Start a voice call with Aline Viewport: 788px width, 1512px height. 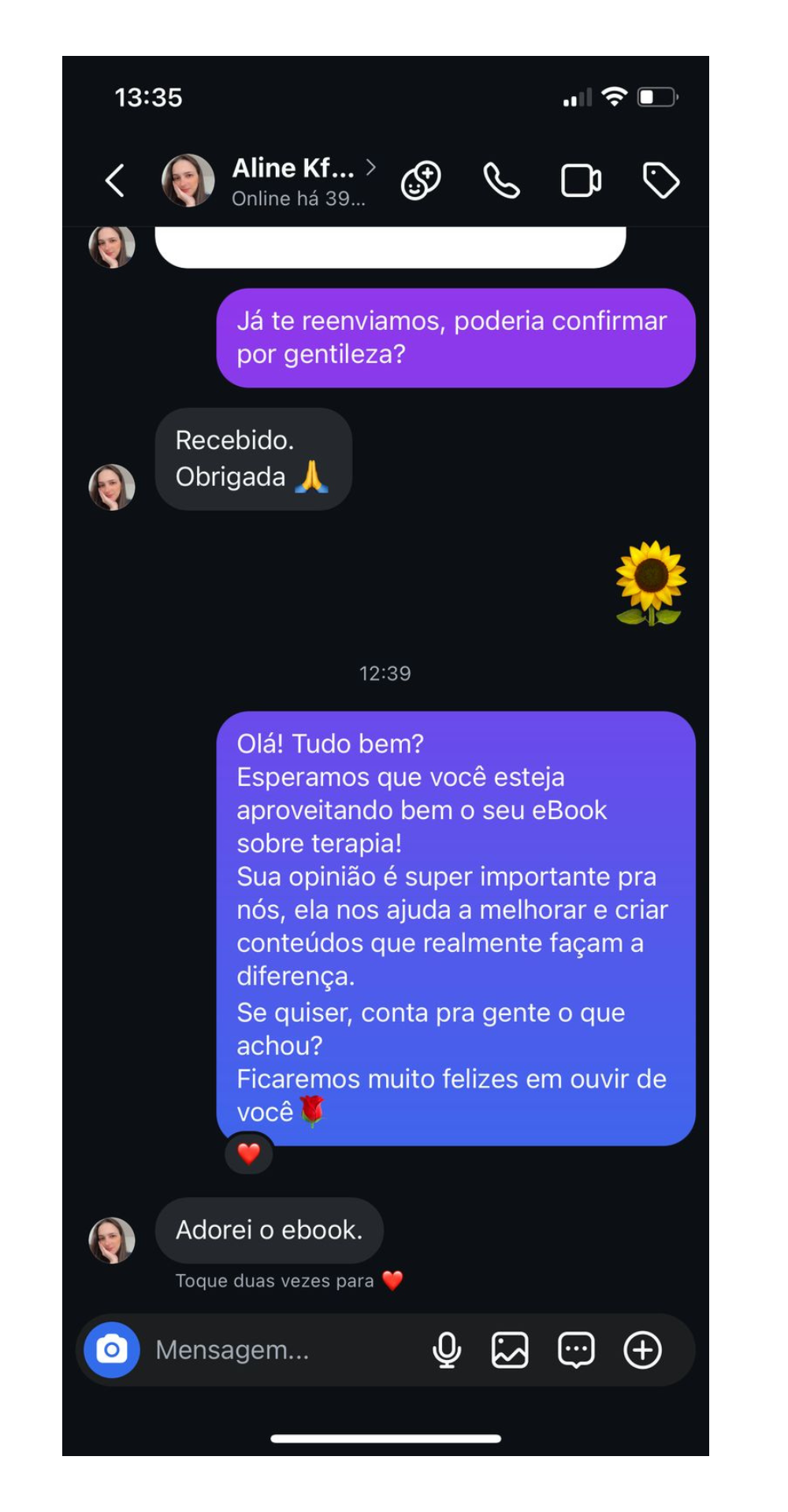[501, 180]
